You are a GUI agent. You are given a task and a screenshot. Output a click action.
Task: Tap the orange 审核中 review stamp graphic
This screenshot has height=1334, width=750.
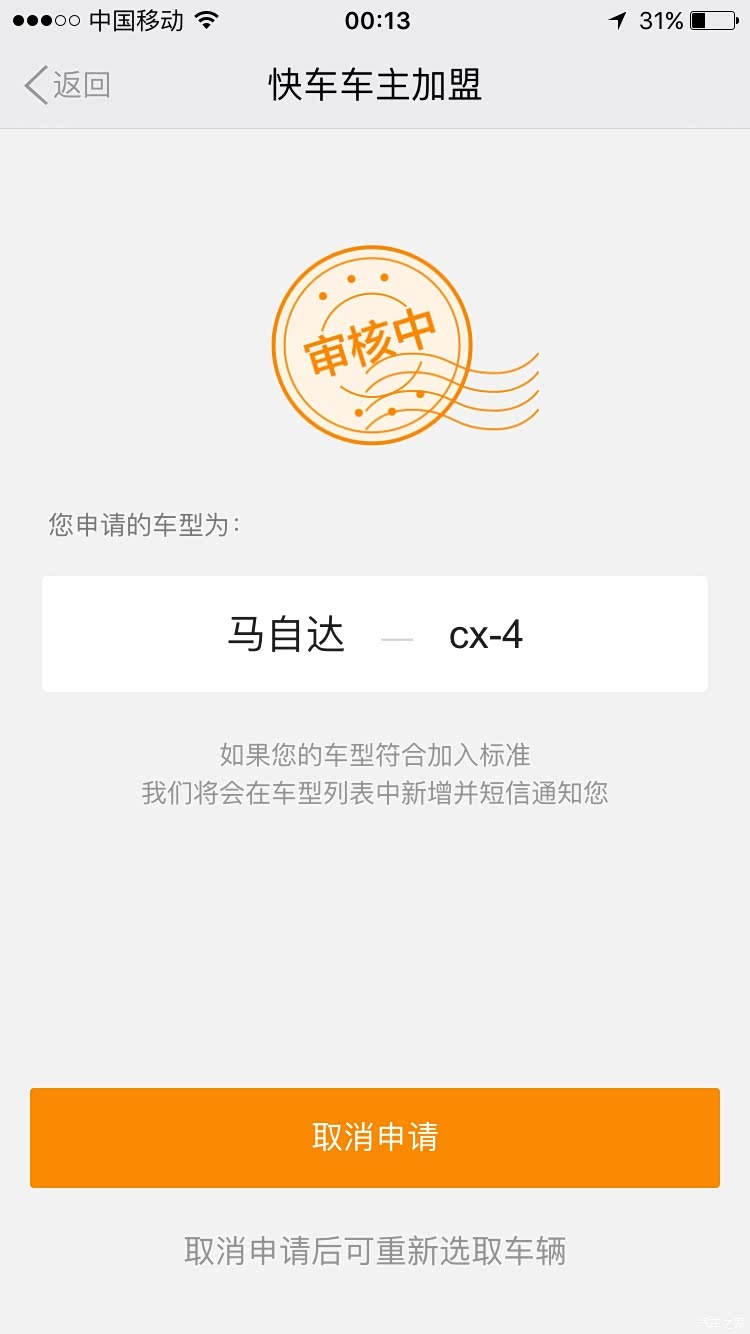point(372,343)
